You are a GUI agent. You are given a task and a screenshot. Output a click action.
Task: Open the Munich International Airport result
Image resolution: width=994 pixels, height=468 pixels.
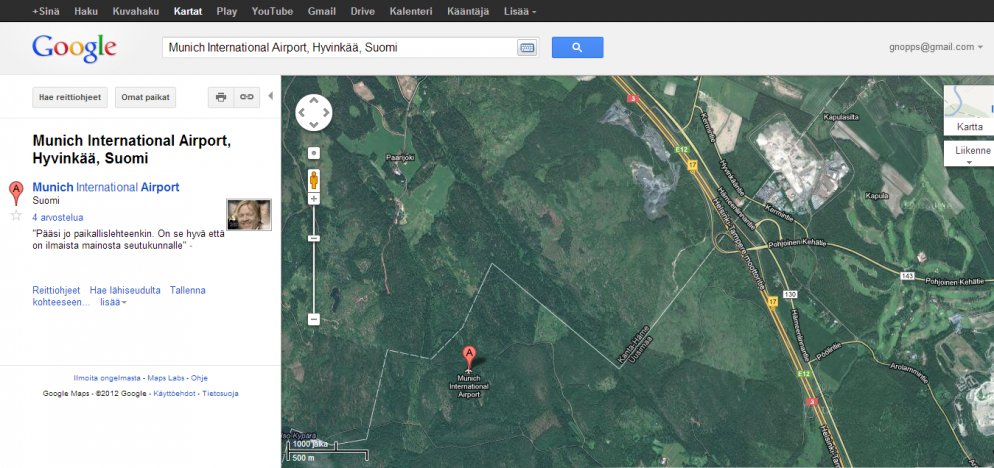click(106, 187)
